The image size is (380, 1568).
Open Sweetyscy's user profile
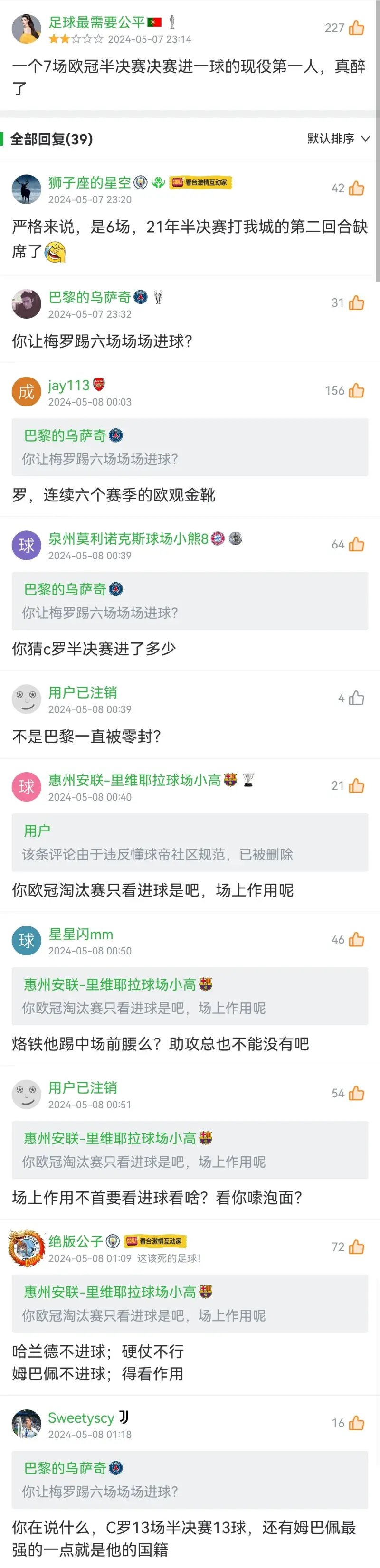[80, 1417]
